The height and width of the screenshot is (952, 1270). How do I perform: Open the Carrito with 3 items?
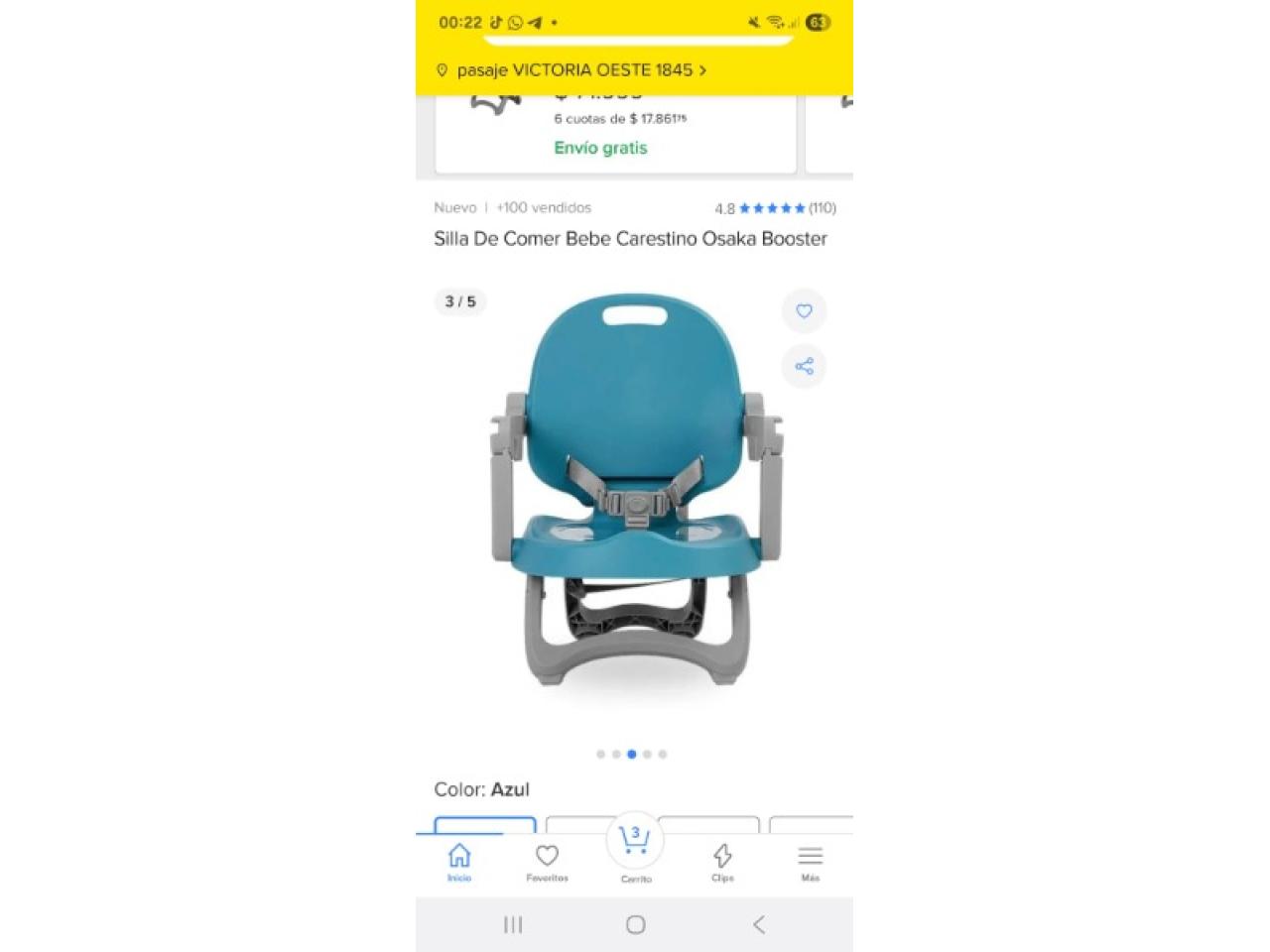pyautogui.click(x=635, y=849)
